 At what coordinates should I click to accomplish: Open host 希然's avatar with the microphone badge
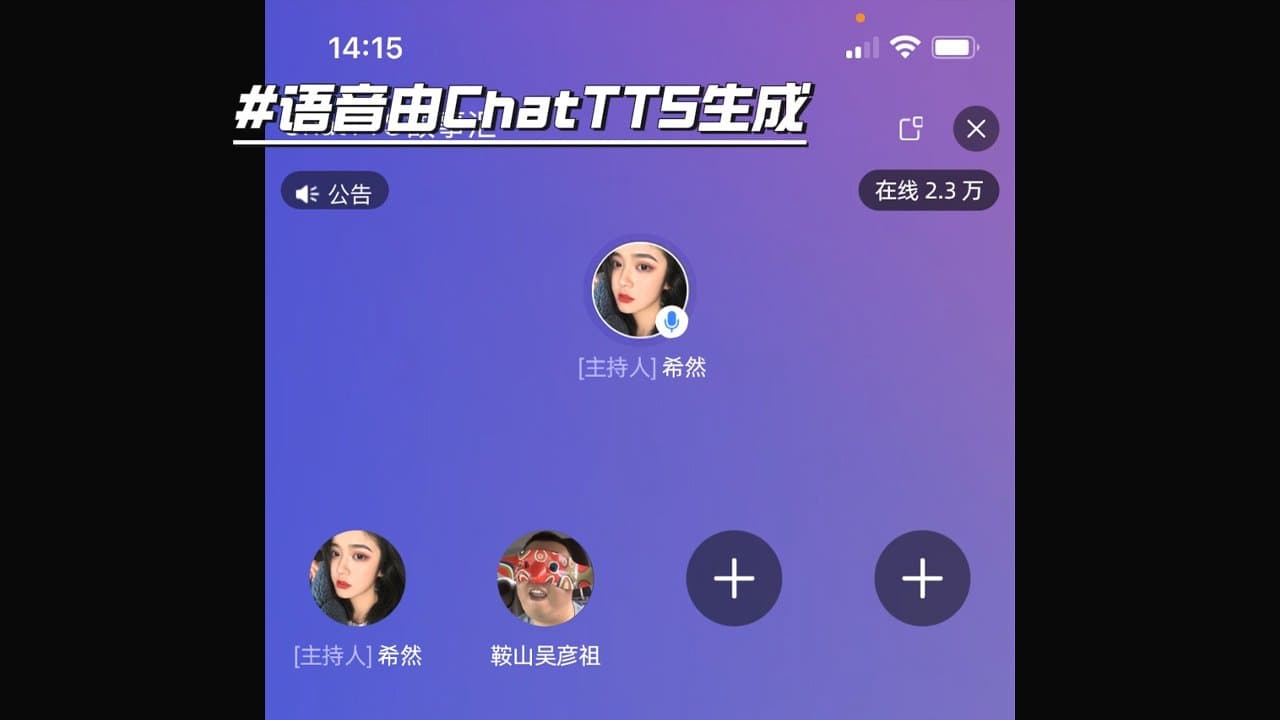(x=640, y=290)
